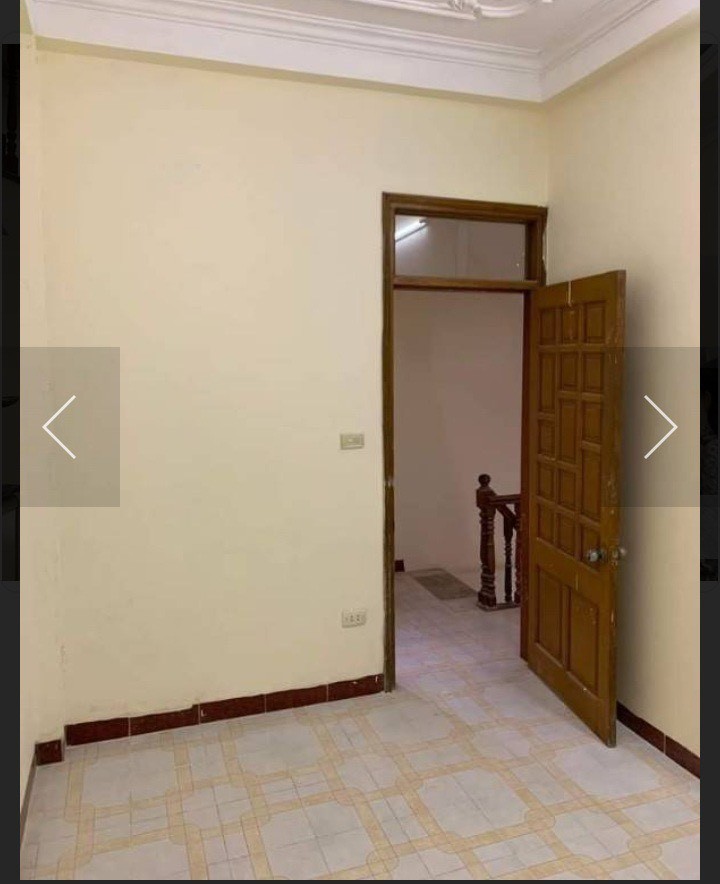Go to the previous photo

click(x=60, y=427)
